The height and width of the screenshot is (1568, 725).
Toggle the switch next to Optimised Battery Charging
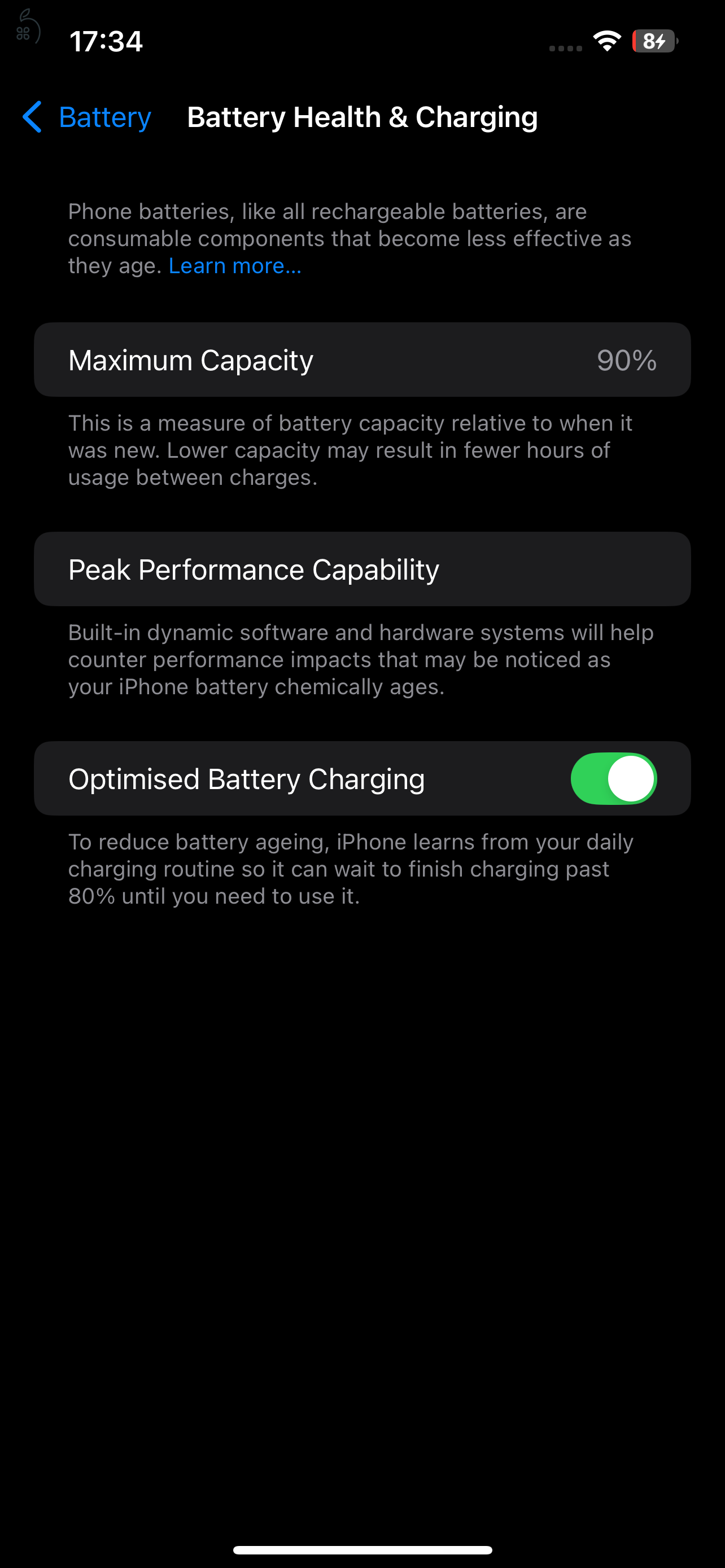pos(614,778)
